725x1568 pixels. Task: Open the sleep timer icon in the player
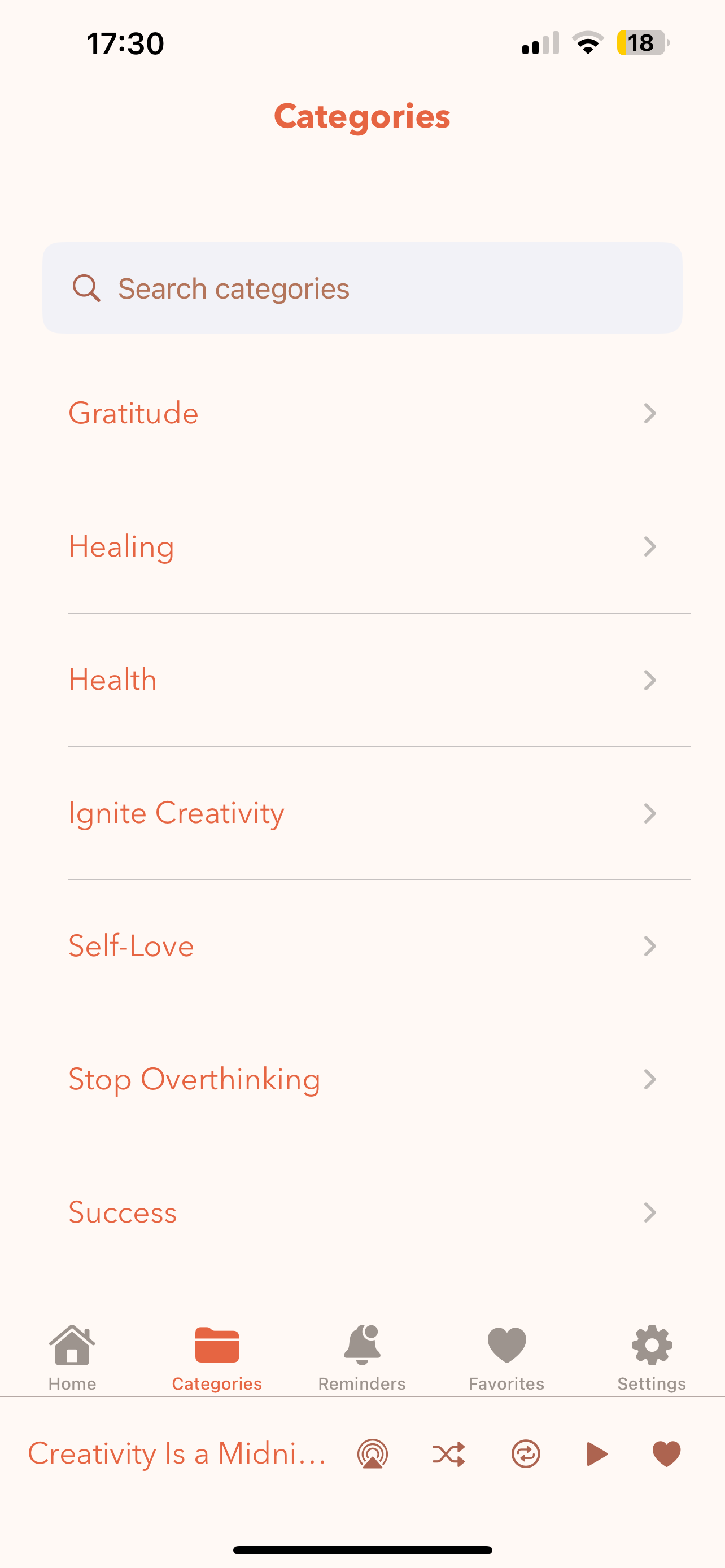tap(372, 1453)
